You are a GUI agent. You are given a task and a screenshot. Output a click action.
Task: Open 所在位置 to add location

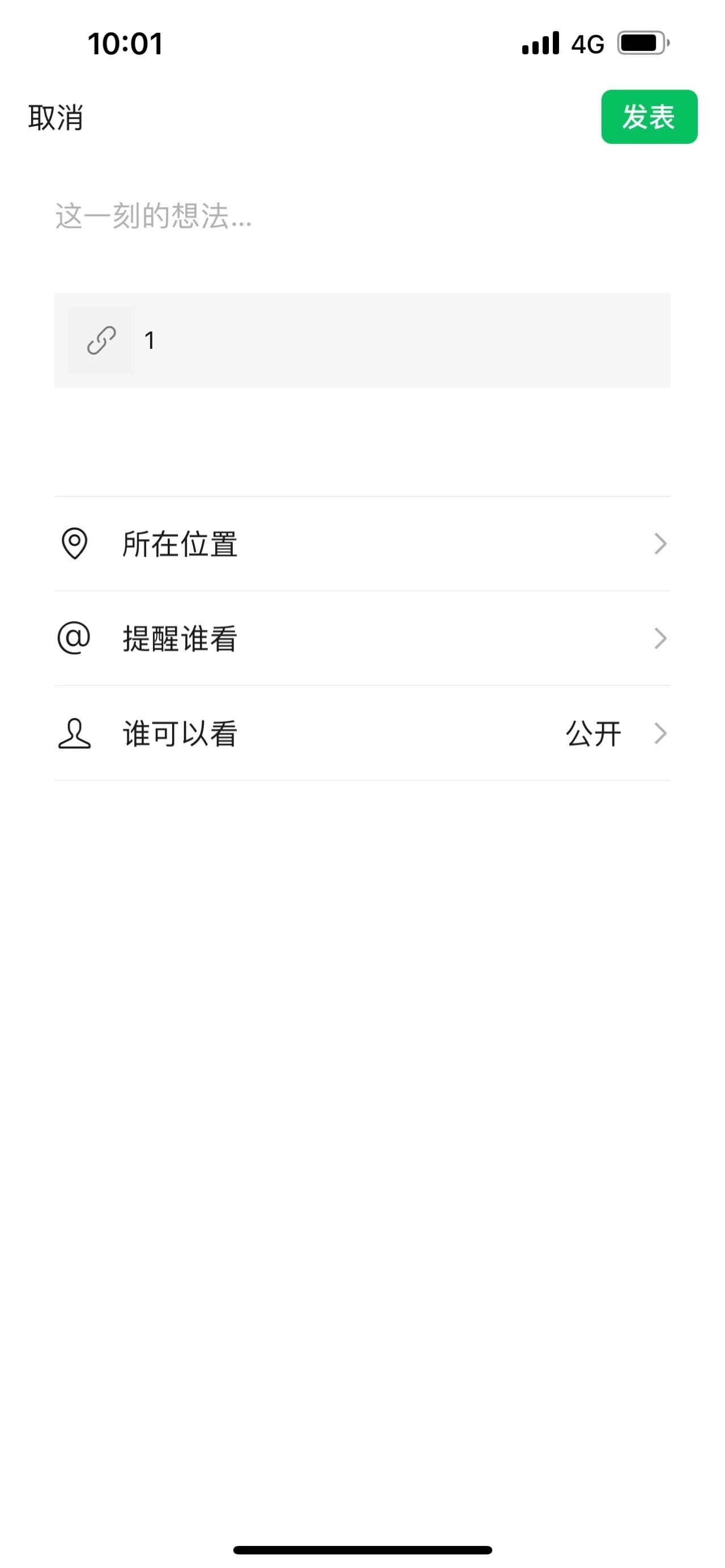click(x=362, y=544)
